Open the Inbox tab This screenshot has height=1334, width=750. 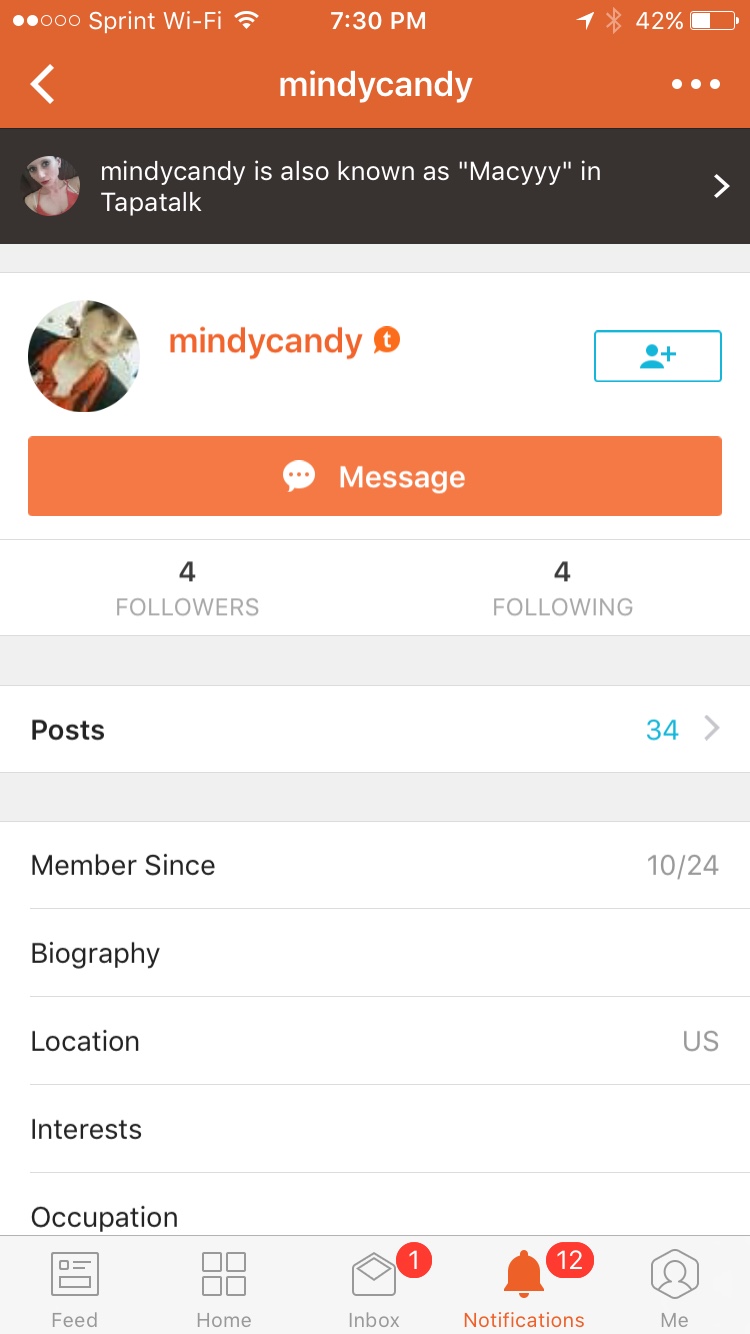[374, 1286]
